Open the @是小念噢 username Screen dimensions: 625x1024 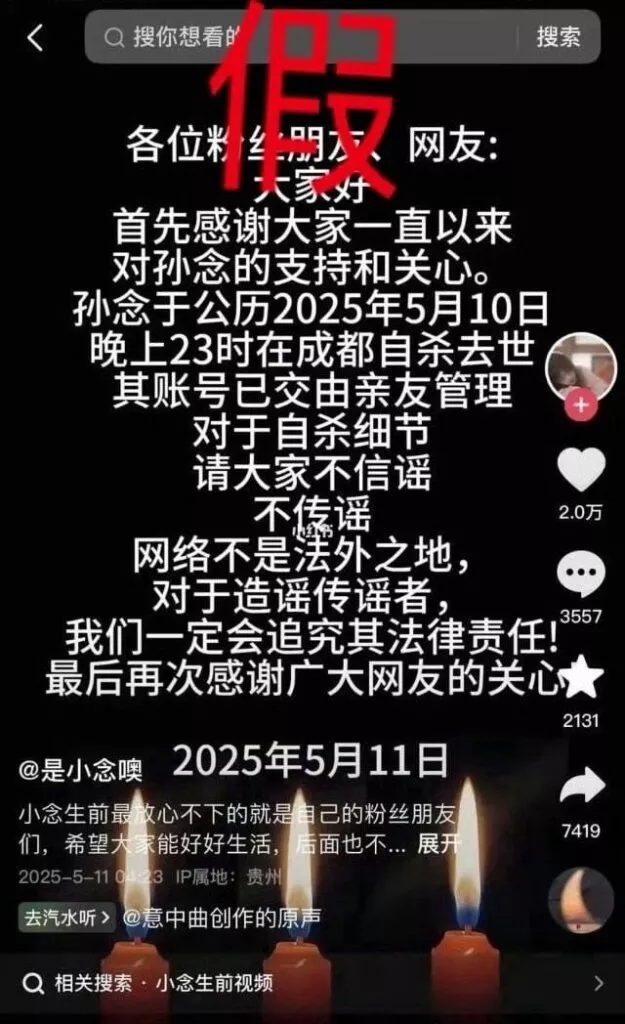pyautogui.click(x=81, y=770)
